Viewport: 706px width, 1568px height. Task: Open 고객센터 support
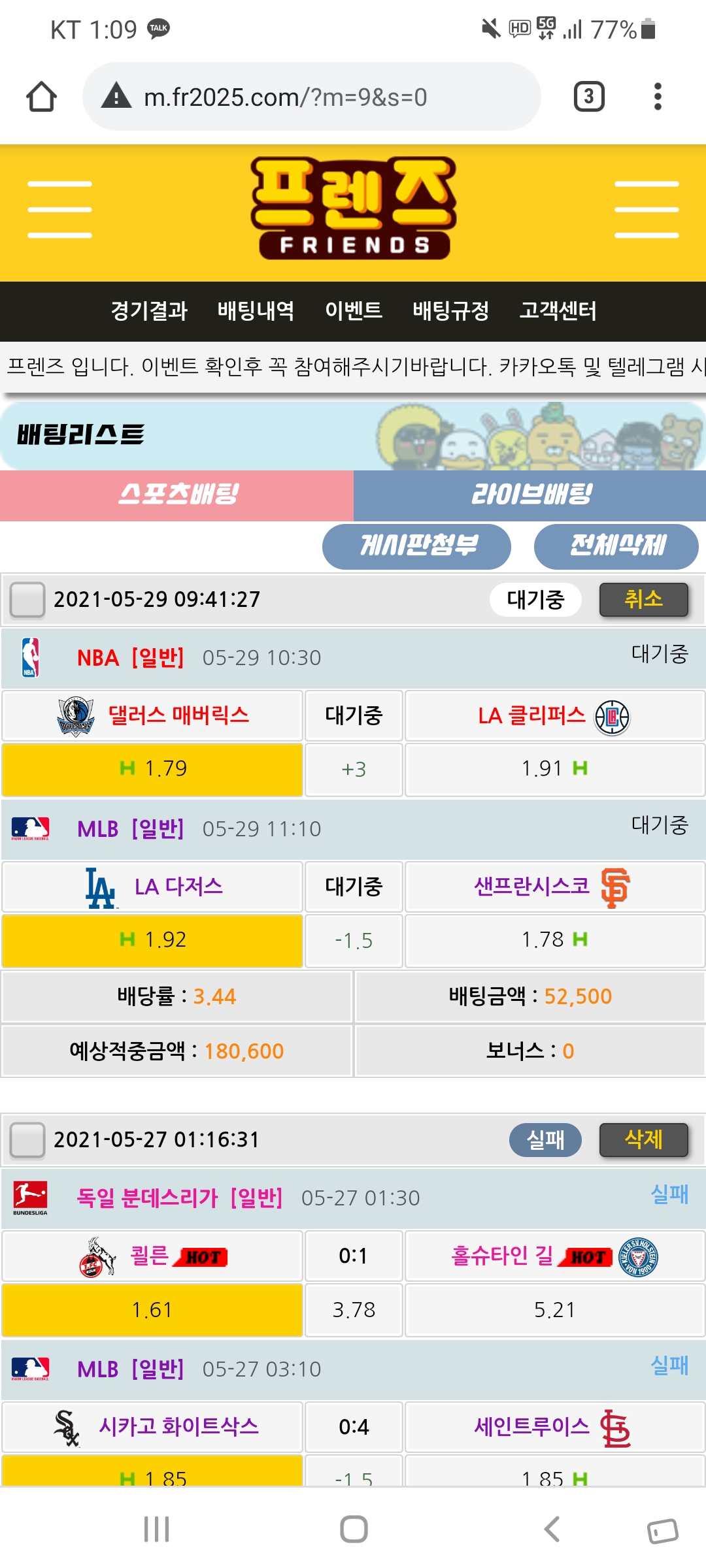558,311
